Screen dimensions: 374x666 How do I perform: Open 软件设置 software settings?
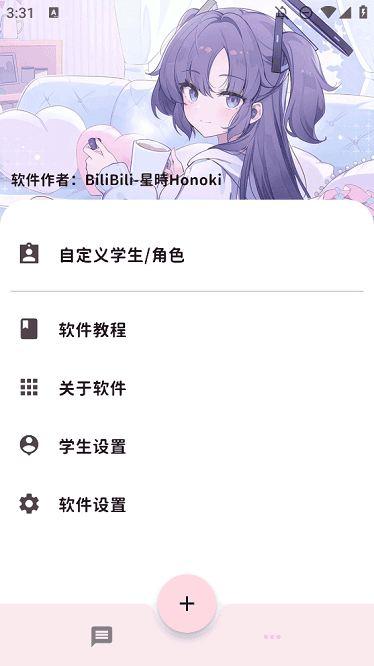pos(187,504)
